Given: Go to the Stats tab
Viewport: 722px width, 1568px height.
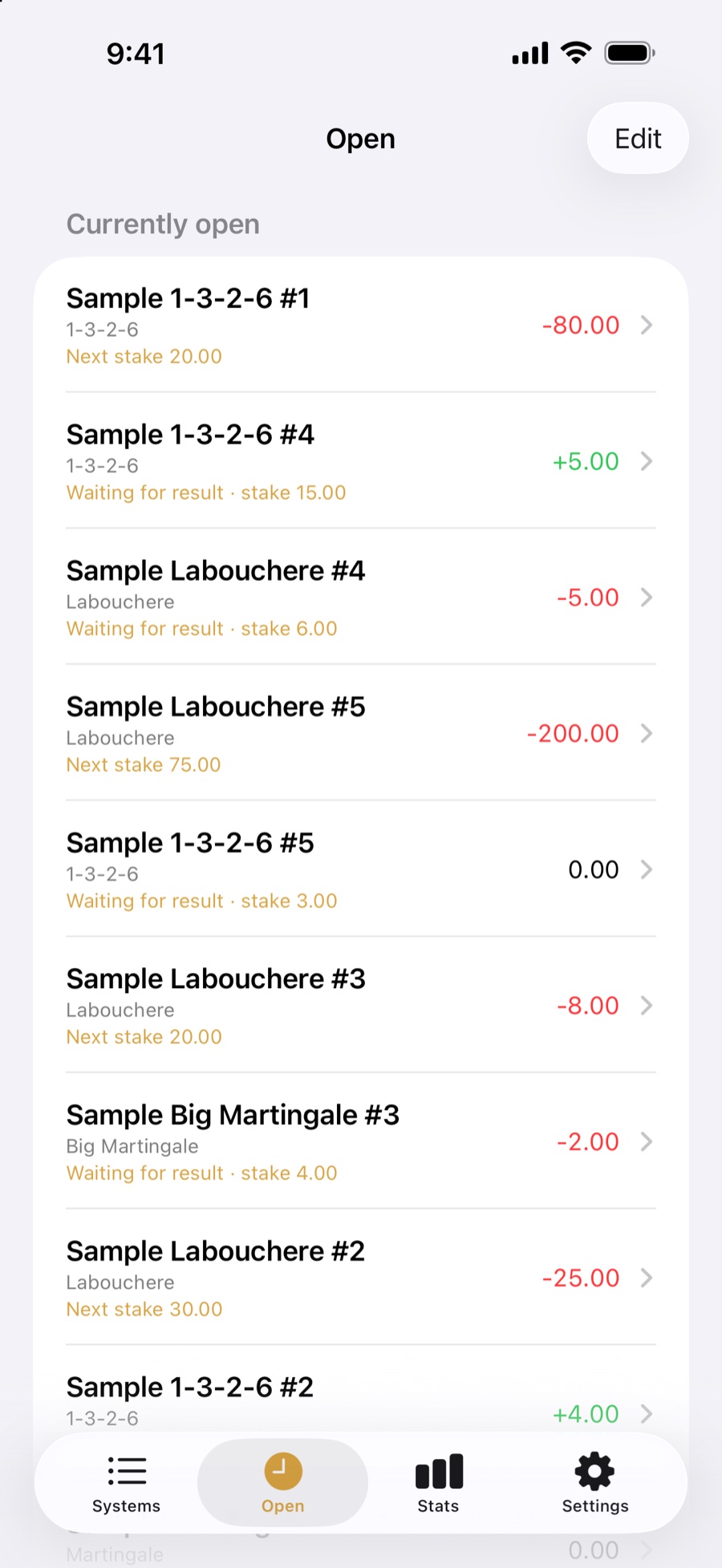Looking at the screenshot, I should tap(439, 1484).
